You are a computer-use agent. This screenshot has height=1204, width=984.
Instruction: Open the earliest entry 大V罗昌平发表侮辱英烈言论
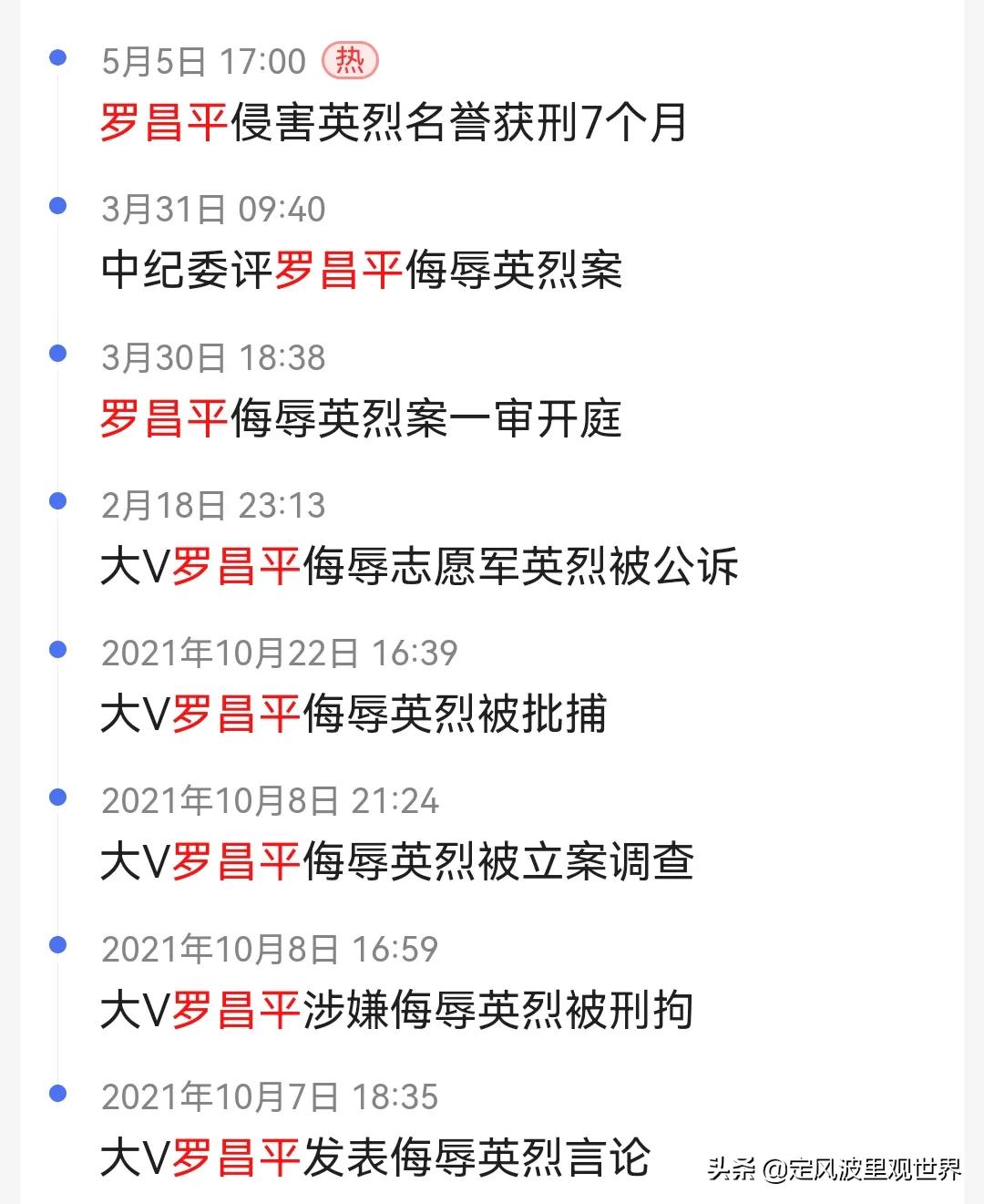(375, 1158)
